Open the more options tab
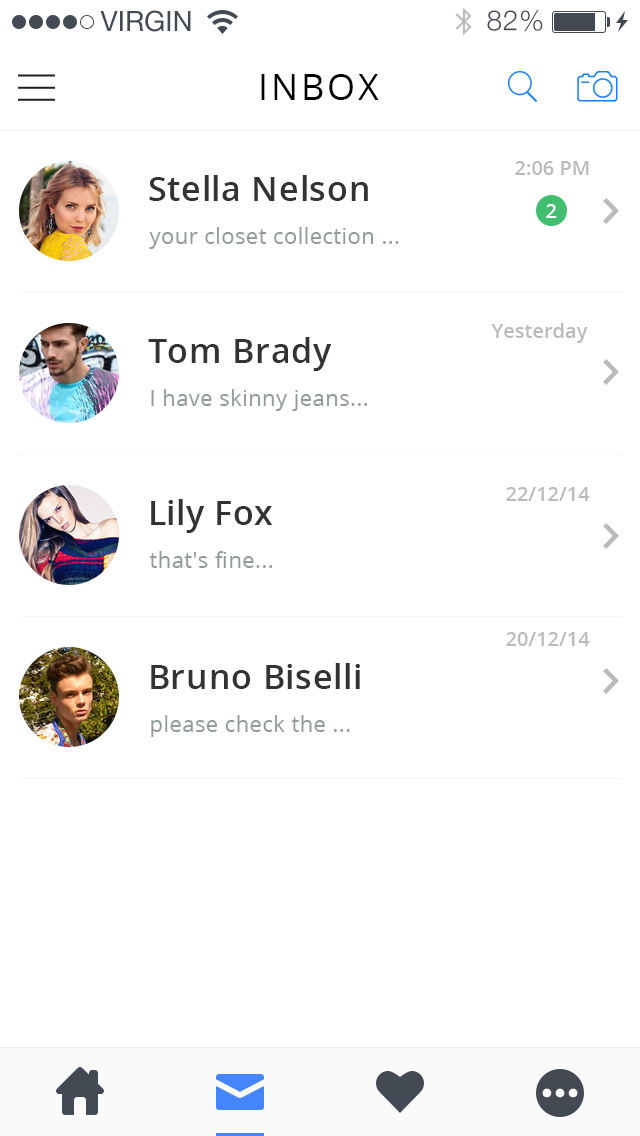 pyautogui.click(x=560, y=1092)
